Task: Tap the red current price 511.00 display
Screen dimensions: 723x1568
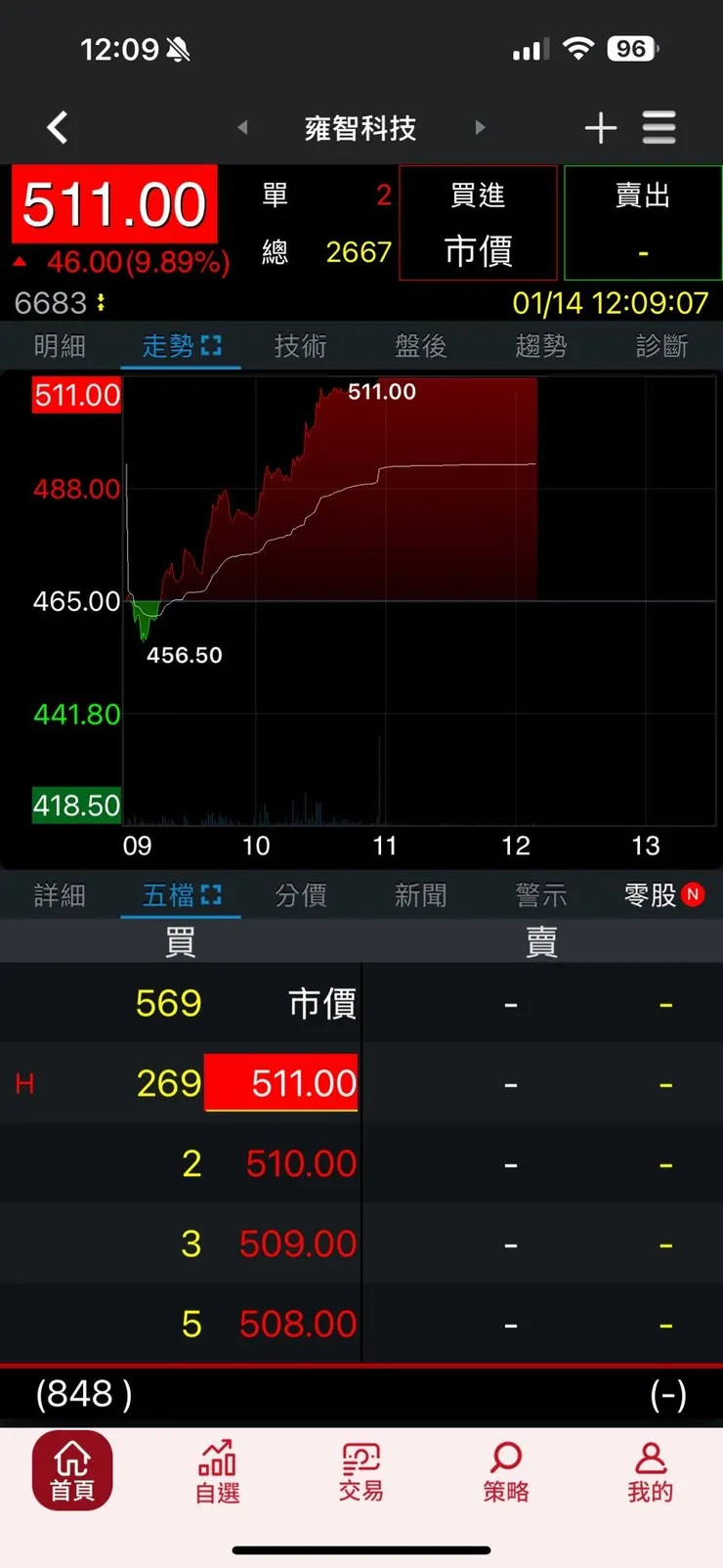Action: click(x=113, y=204)
